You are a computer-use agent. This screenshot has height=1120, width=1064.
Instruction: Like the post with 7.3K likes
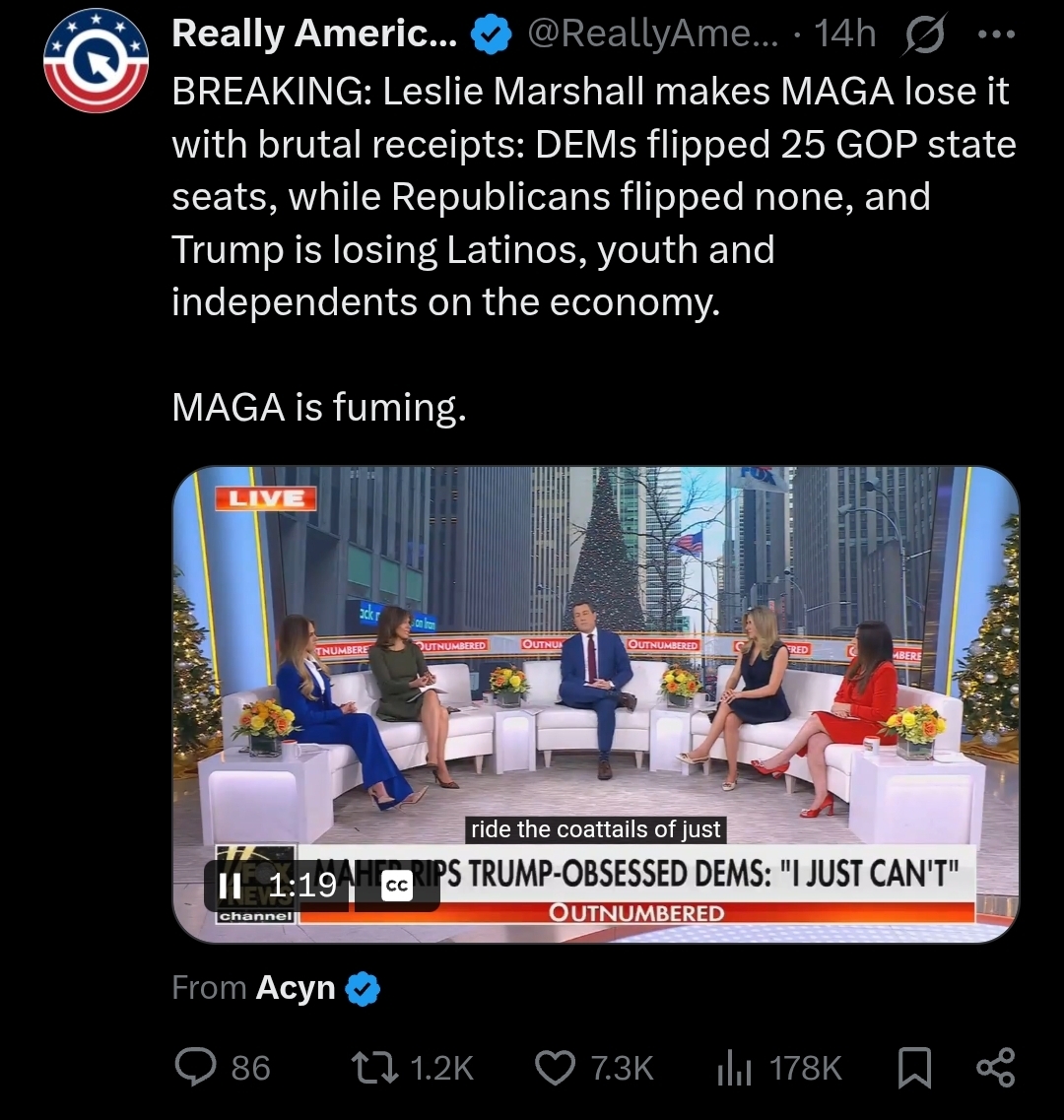pyautogui.click(x=594, y=1068)
